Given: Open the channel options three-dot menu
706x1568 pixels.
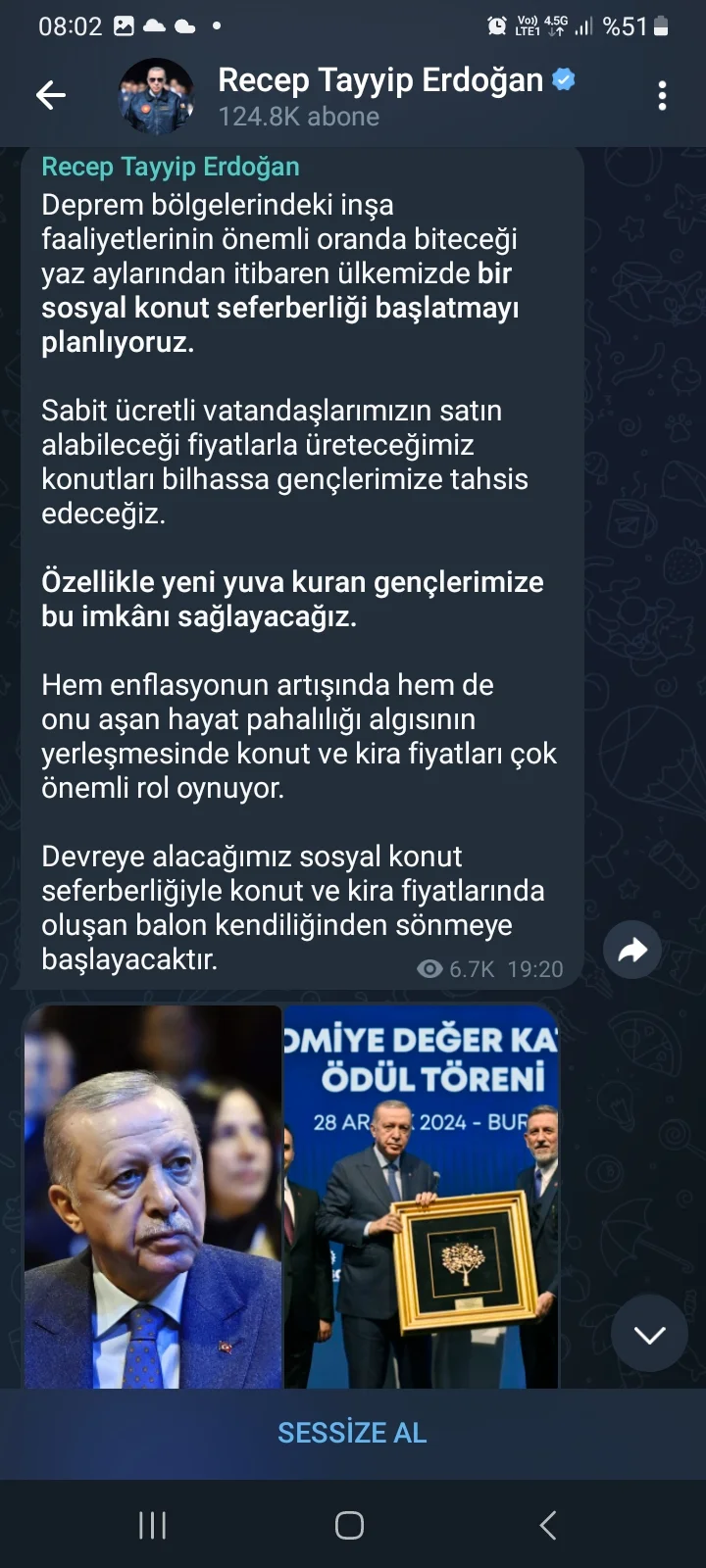Looking at the screenshot, I should click(662, 95).
